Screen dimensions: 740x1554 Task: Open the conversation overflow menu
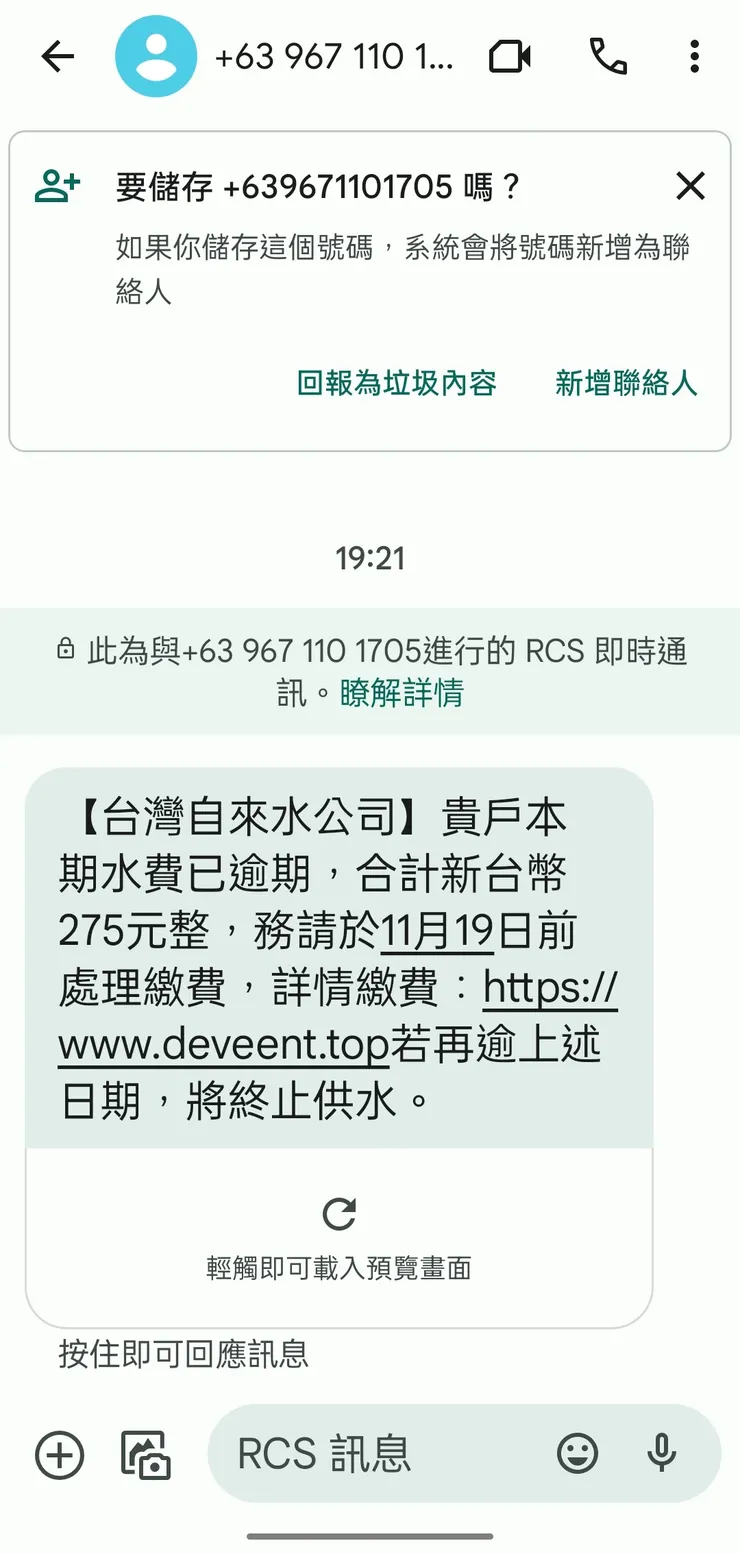[694, 56]
